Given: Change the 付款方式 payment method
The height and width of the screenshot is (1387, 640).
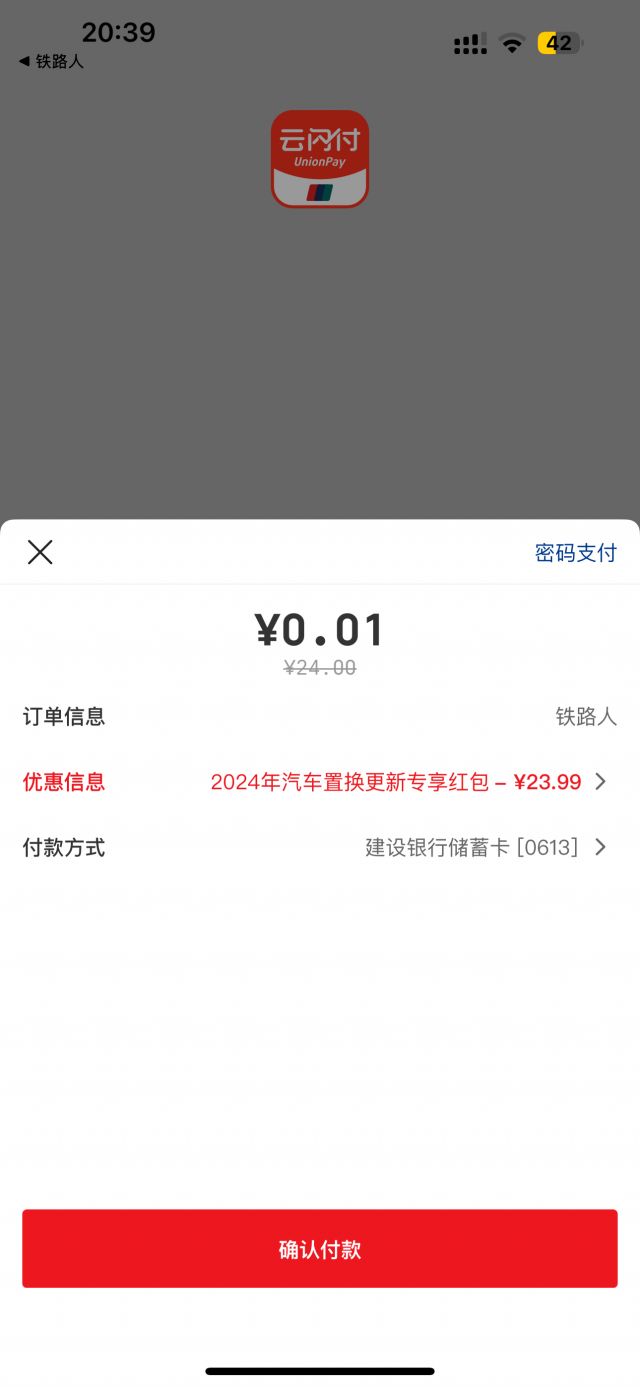Looking at the screenshot, I should 320,848.
